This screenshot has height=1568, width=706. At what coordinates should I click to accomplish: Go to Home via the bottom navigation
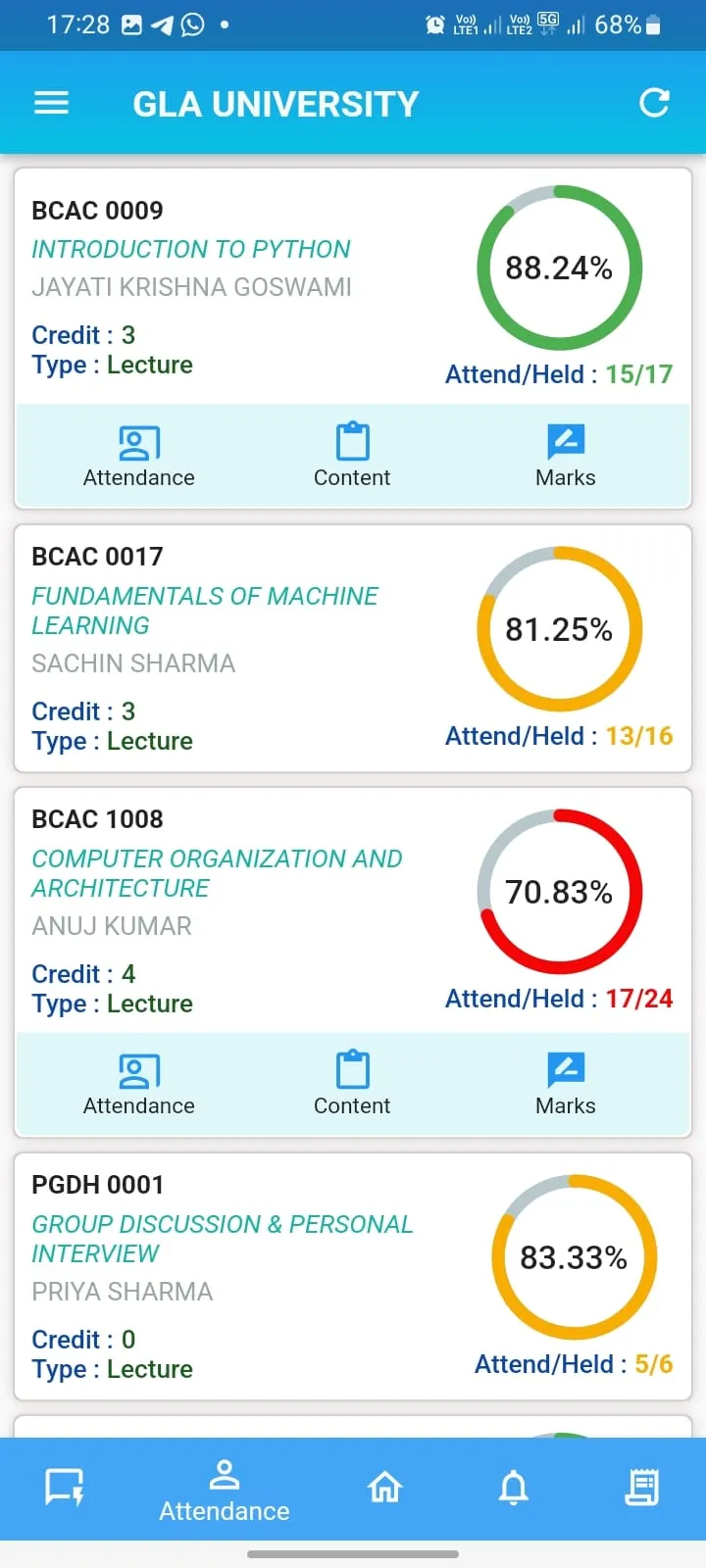click(x=384, y=1487)
